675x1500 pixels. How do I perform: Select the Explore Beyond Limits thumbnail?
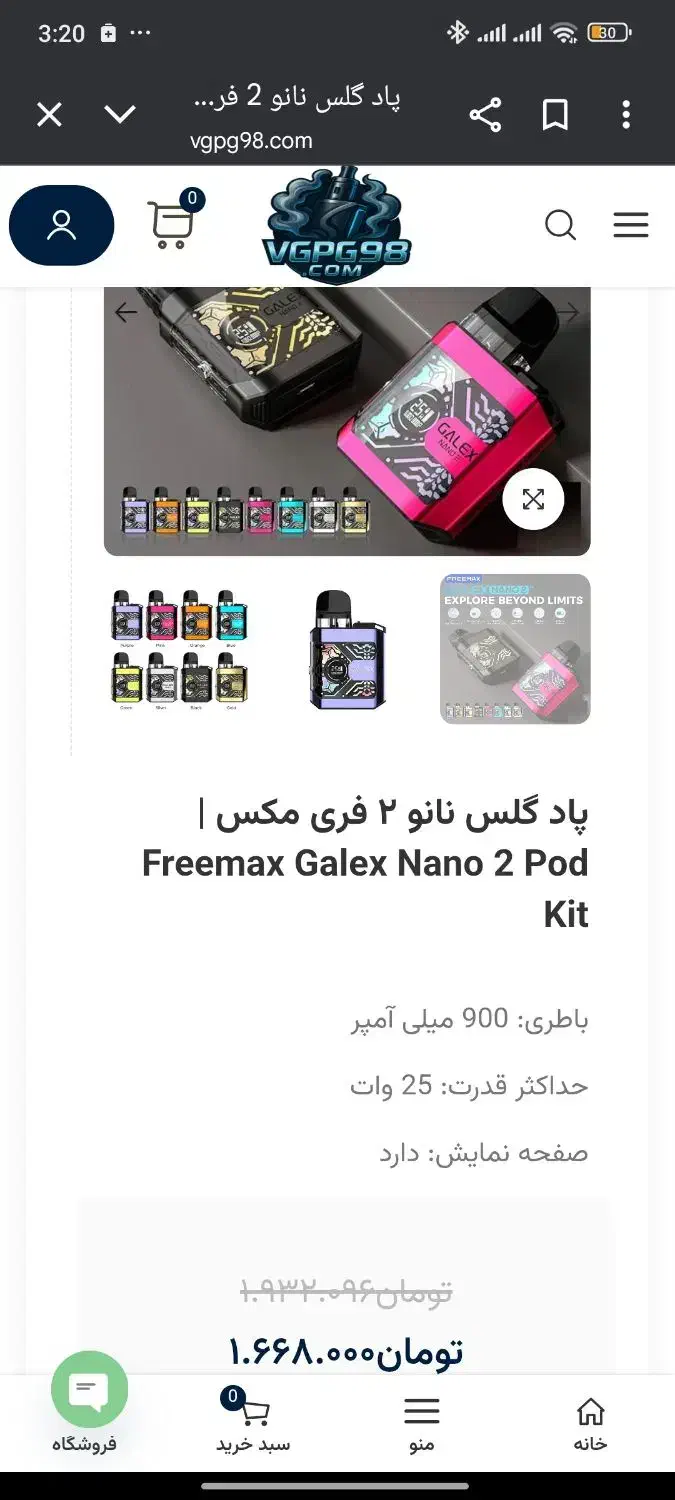tap(515, 648)
